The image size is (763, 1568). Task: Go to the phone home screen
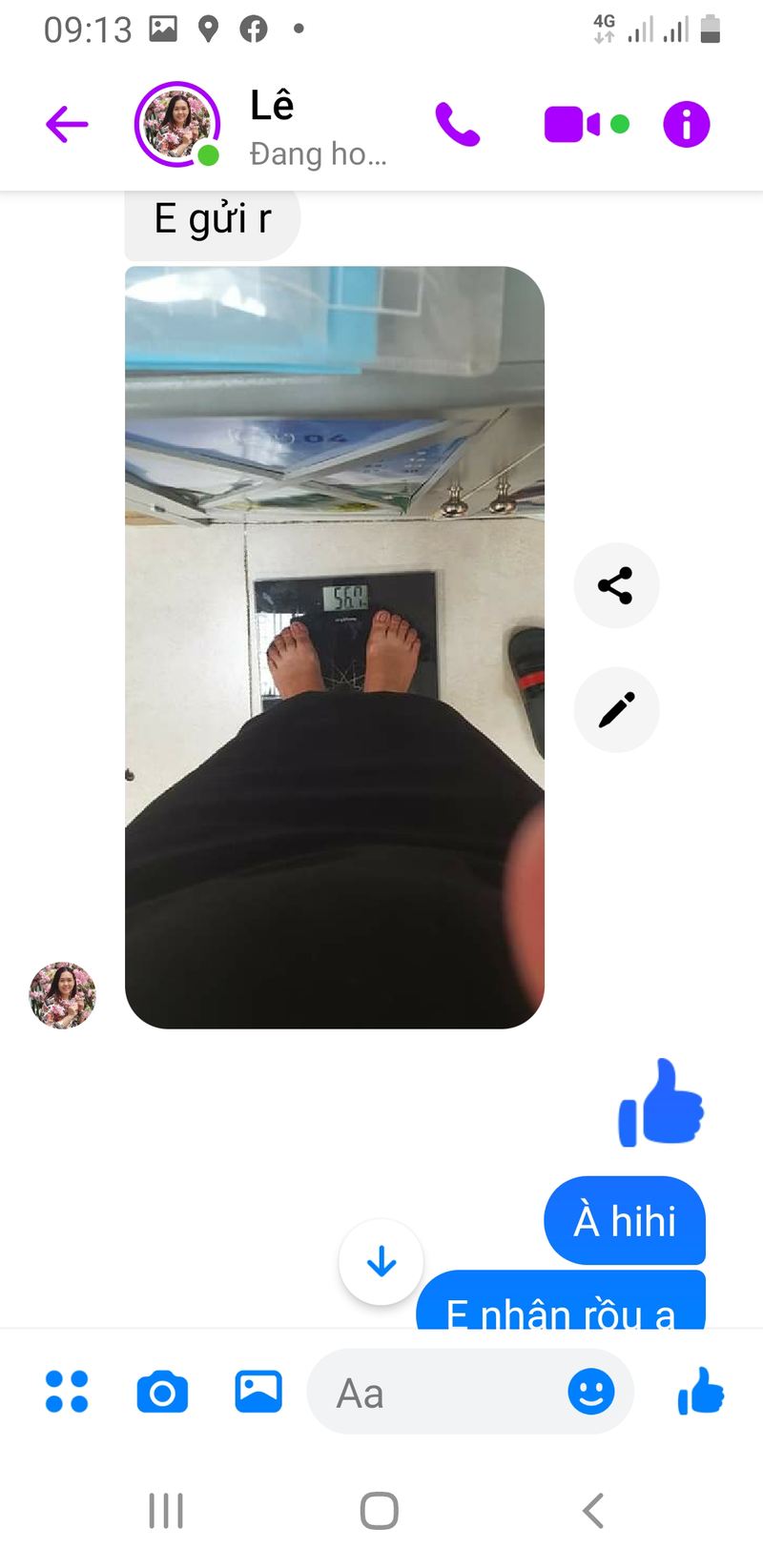click(380, 1511)
